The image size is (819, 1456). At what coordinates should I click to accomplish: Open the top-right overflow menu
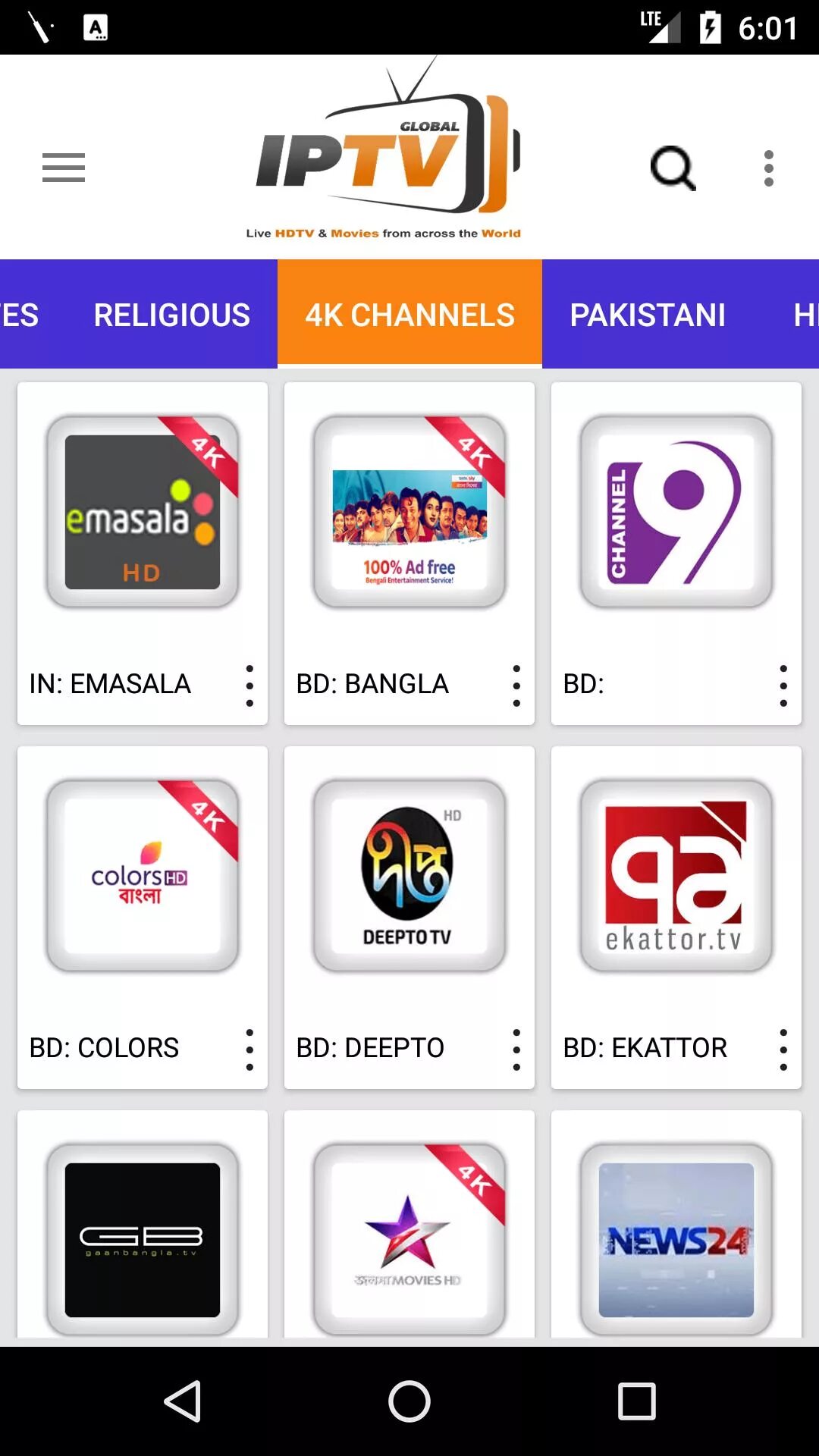(x=768, y=168)
